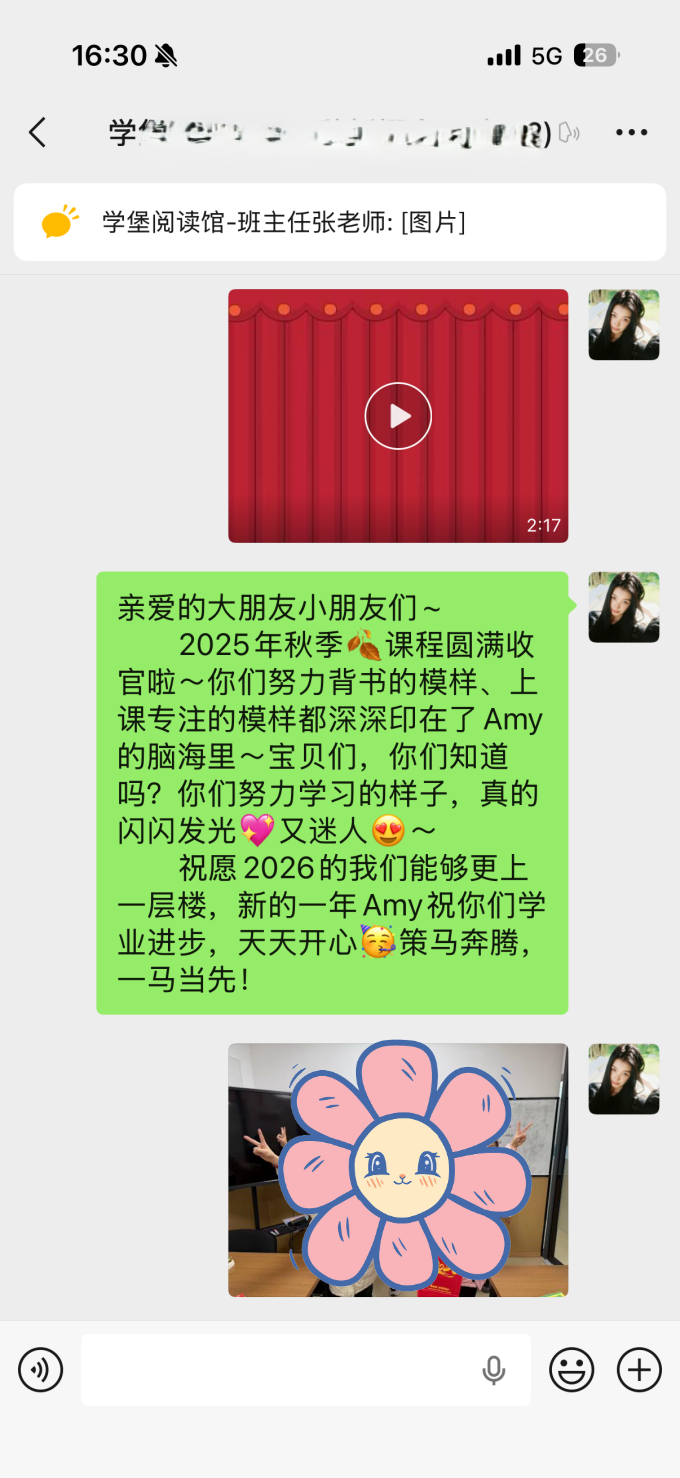The image size is (680, 1478).
Task: Open the pinned 班主任张老师 message banner
Action: click(339, 222)
